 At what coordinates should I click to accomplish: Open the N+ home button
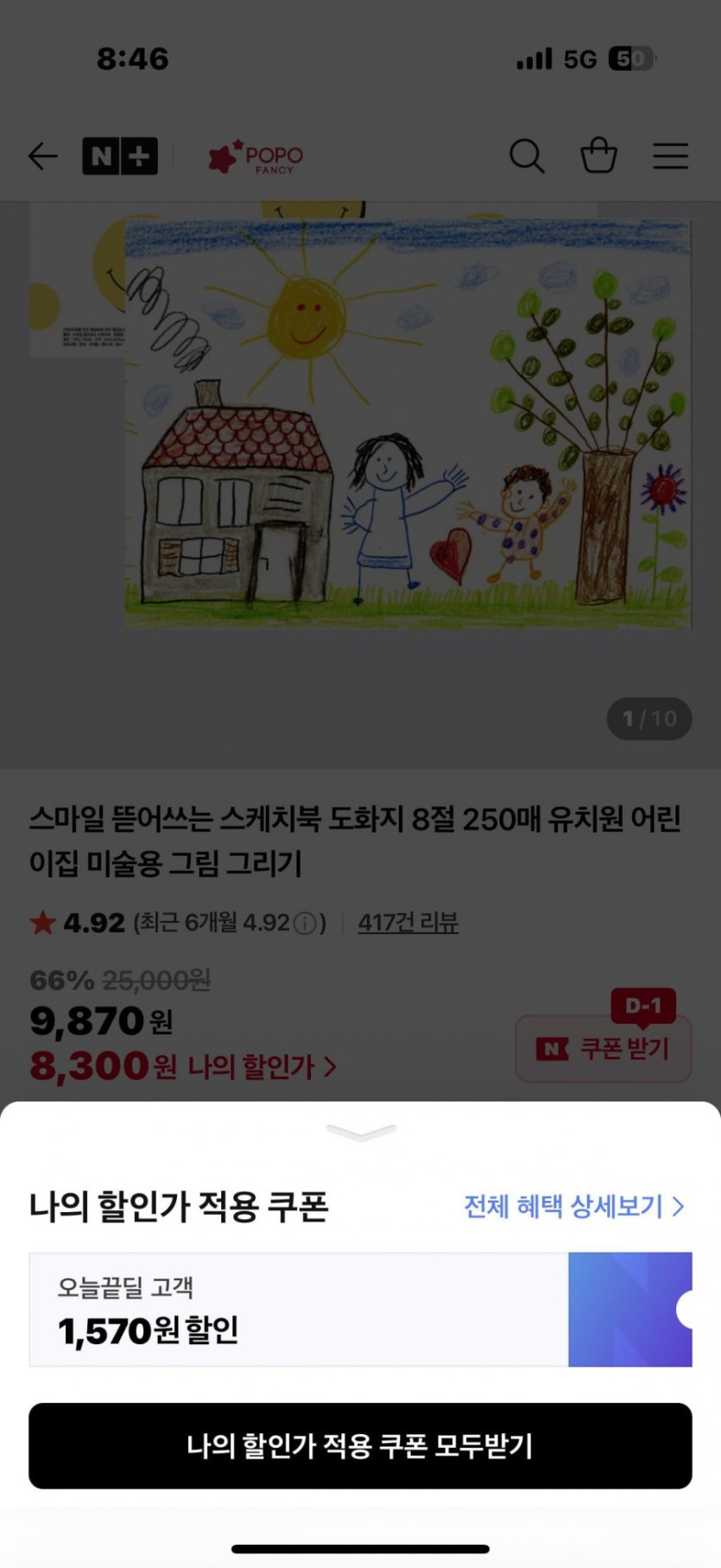click(x=120, y=156)
